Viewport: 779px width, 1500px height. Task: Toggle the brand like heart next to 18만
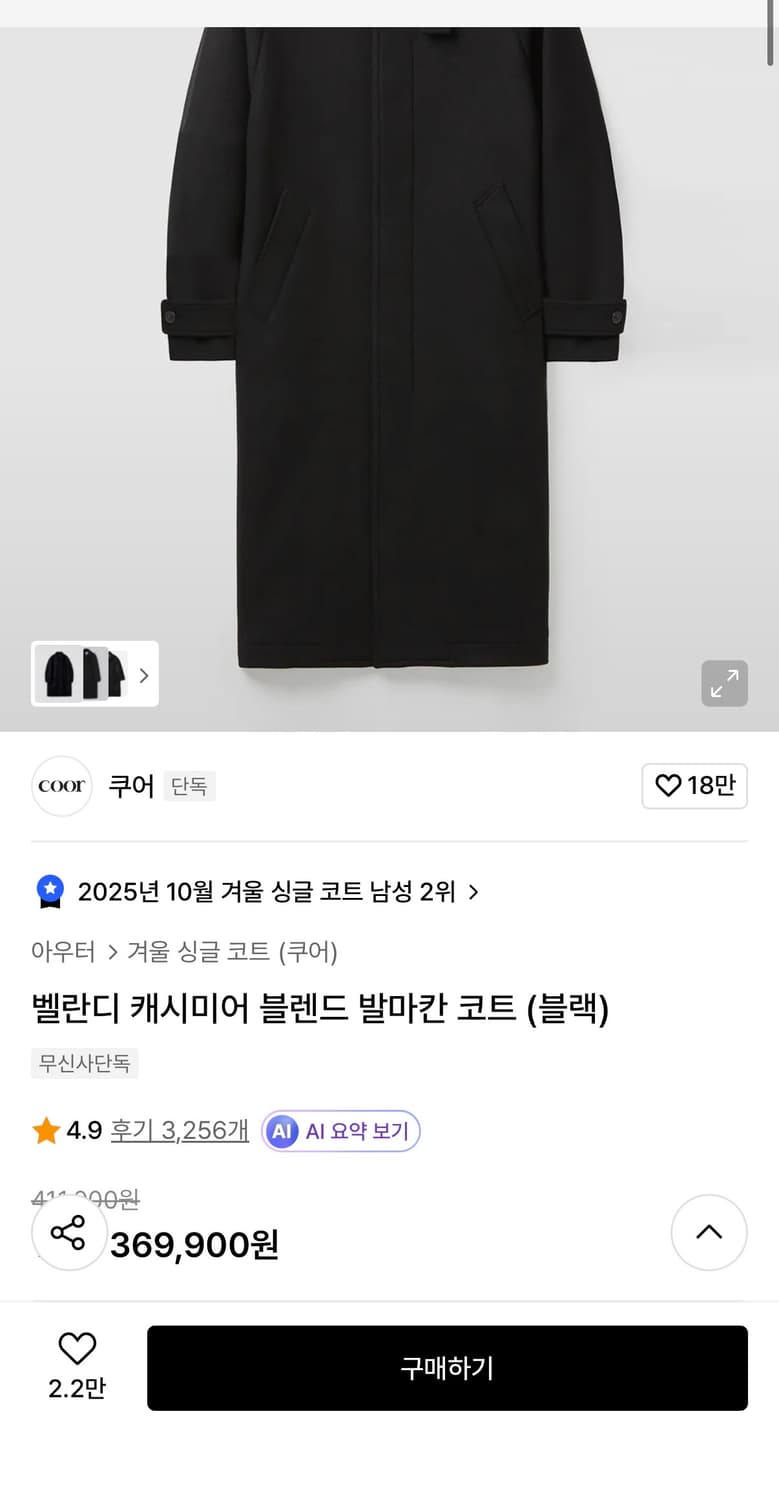[x=667, y=786]
